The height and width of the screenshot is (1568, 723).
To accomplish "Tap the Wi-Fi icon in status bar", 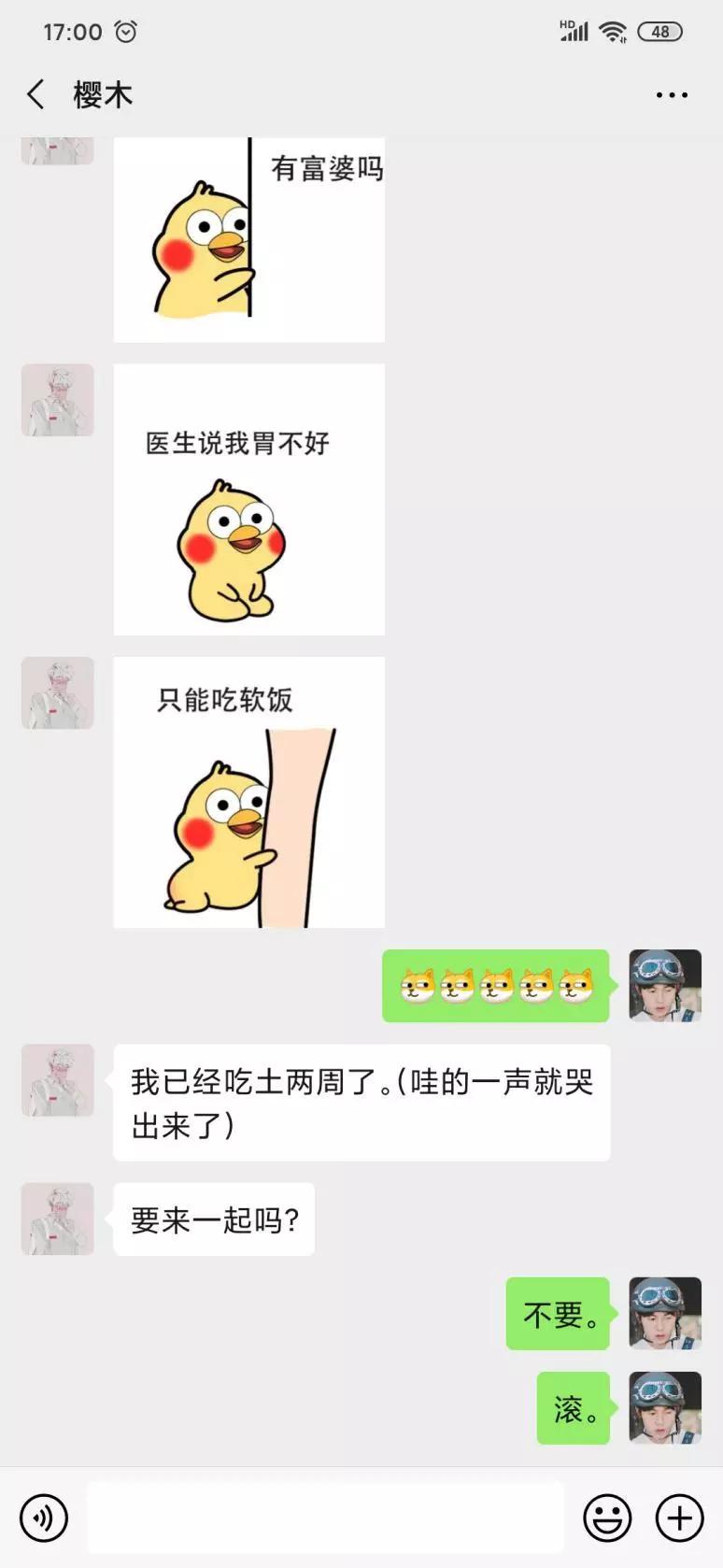I will click(x=612, y=31).
